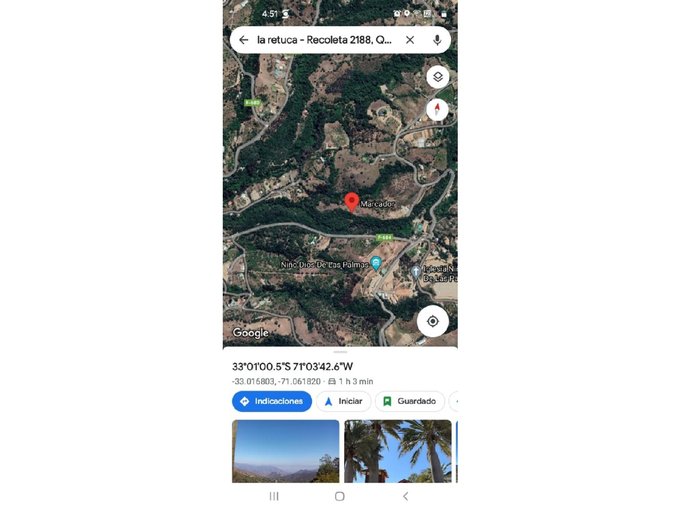Viewport: 680px width, 510px height.
Task: Reset map orientation with compass
Action: tap(437, 109)
